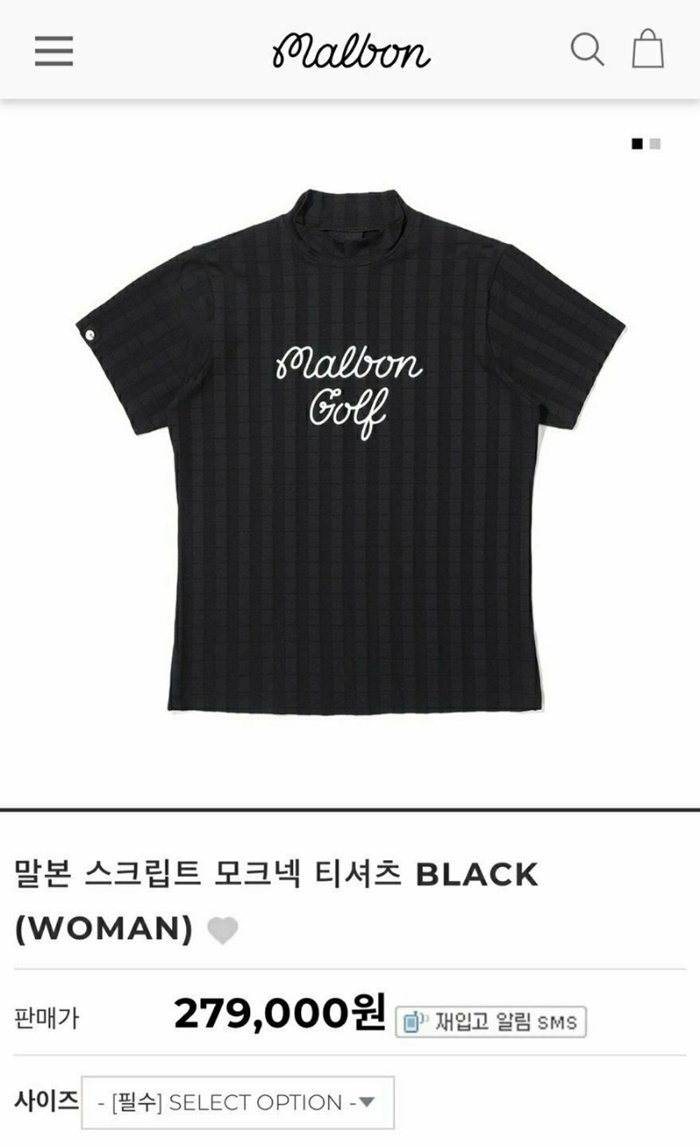Viewport: 700px width, 1147px height.
Task: Open the search icon
Action: point(587,49)
